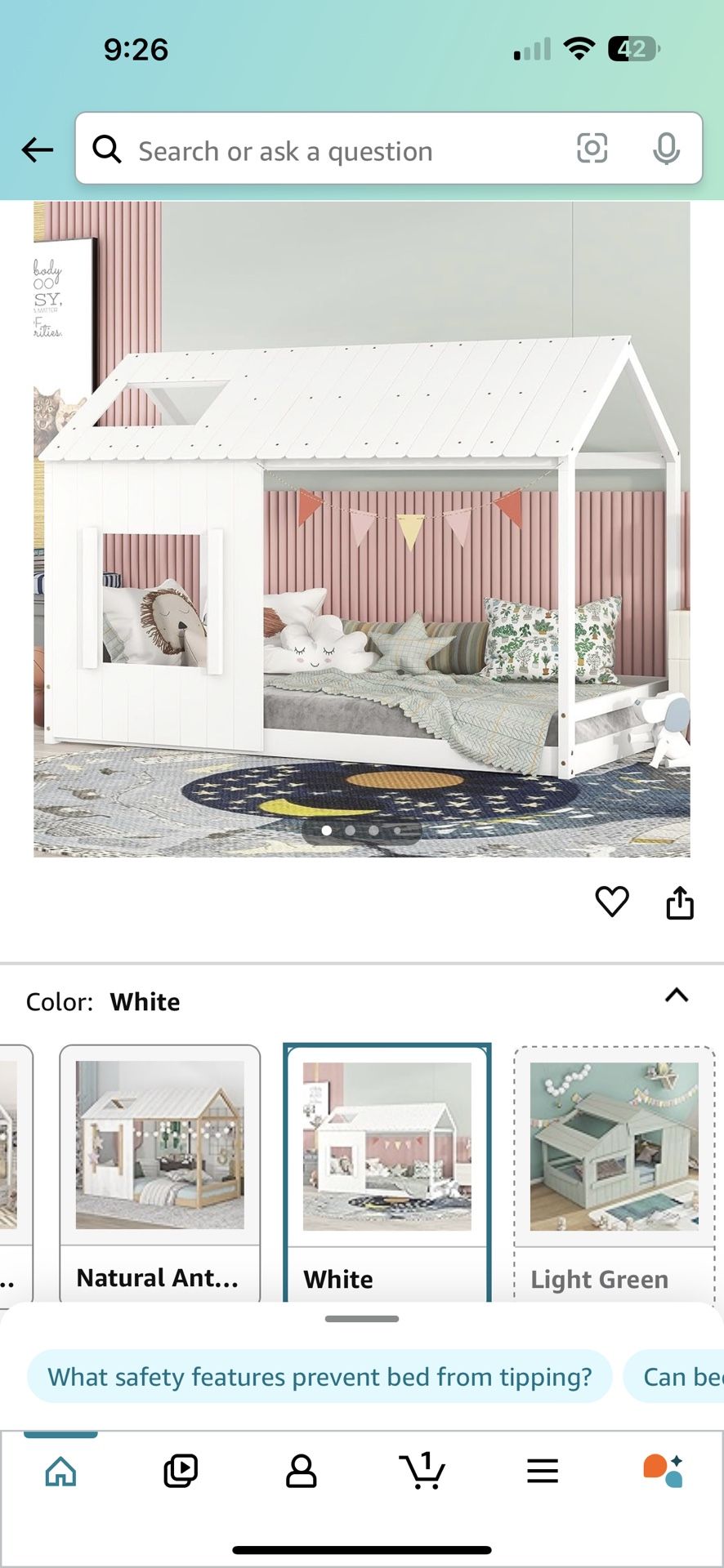Image resolution: width=724 pixels, height=1568 pixels.
Task: Ask what safety features prevent bed tipping
Action: [x=320, y=1377]
